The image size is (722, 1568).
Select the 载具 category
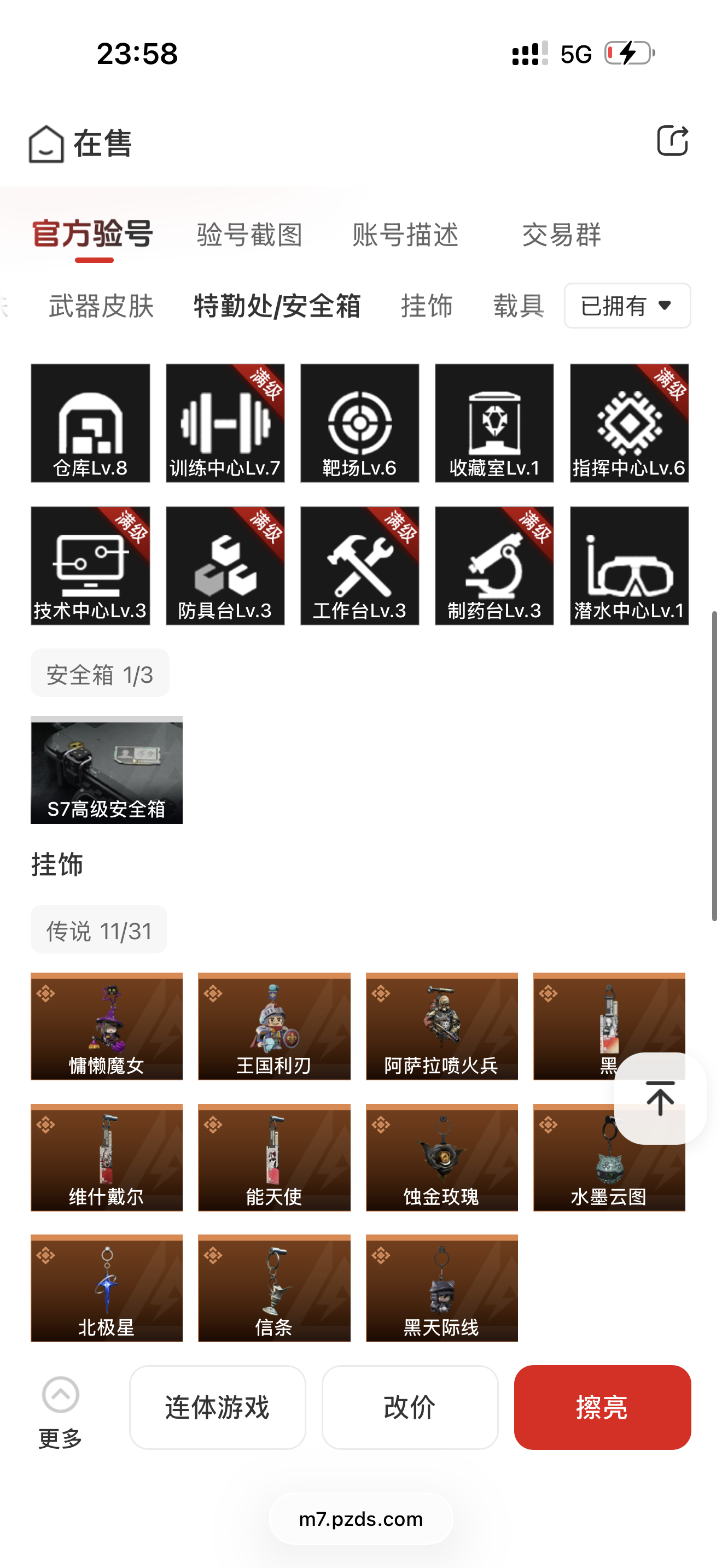pos(519,306)
